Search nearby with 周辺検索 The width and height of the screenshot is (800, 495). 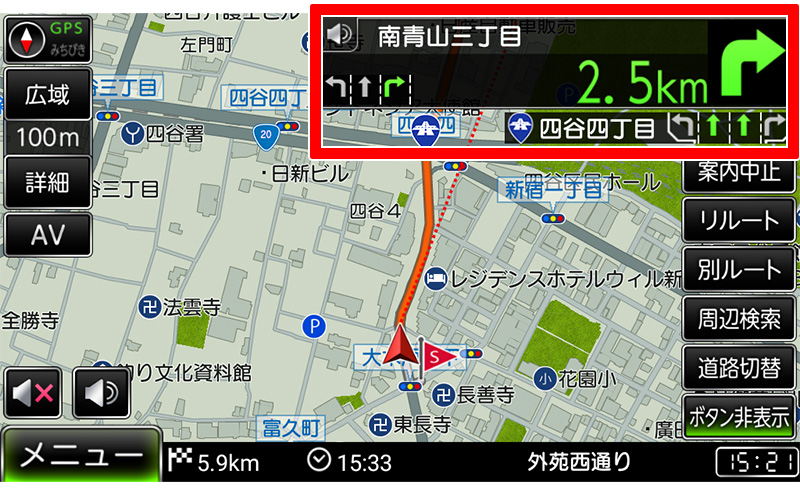click(739, 319)
